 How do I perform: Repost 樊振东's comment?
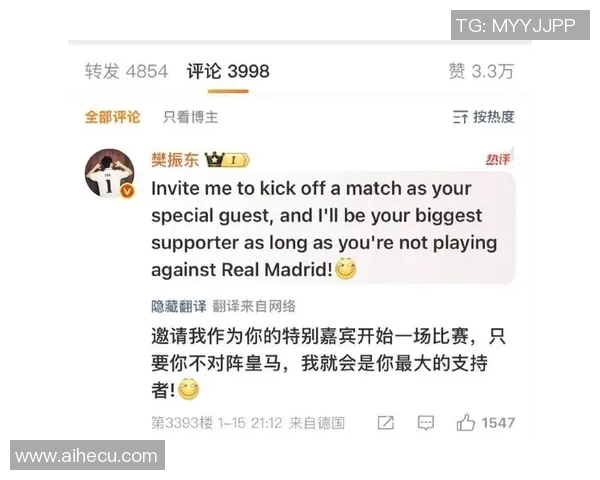point(386,423)
